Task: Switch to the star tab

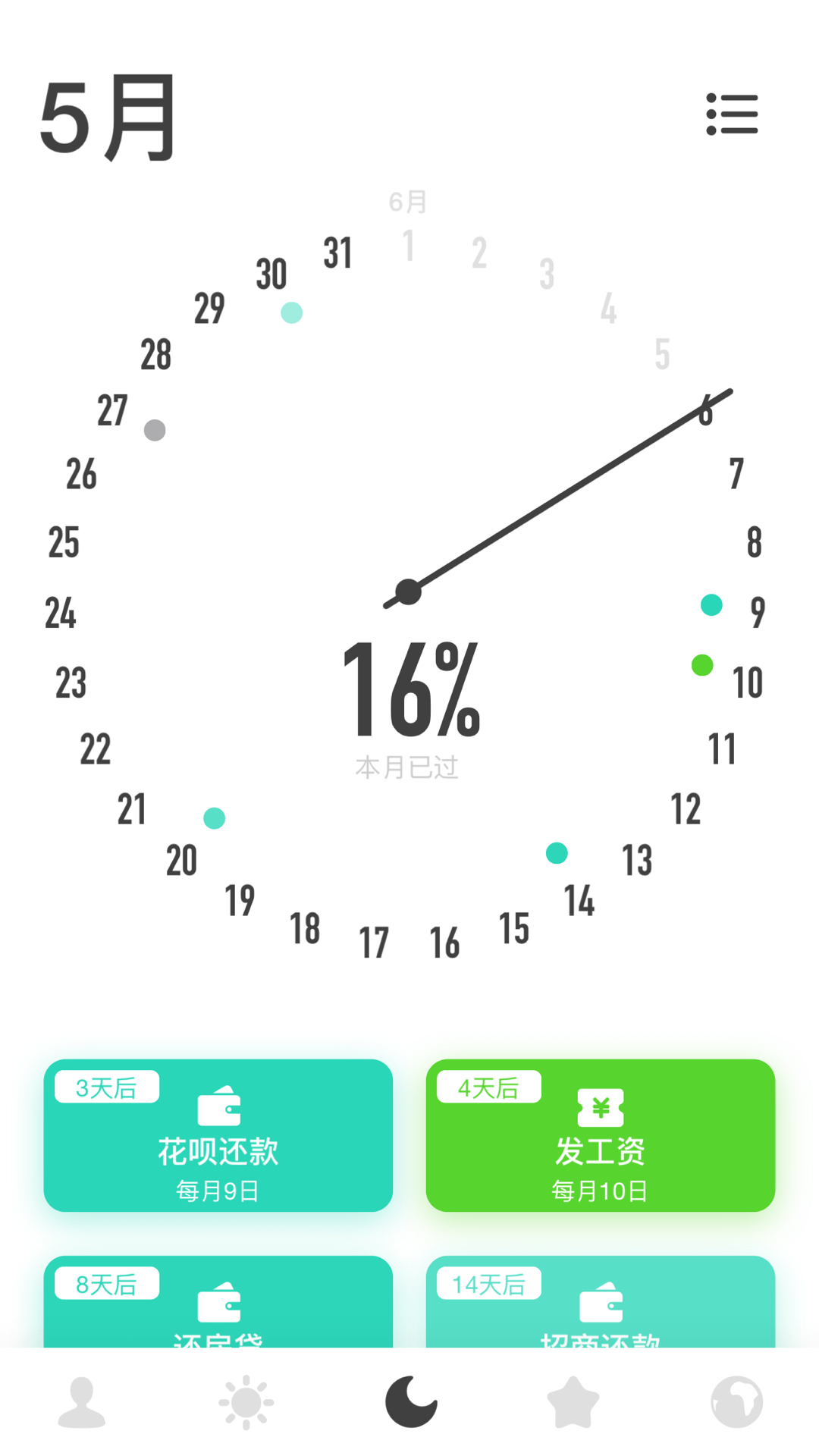Action: tap(573, 1402)
